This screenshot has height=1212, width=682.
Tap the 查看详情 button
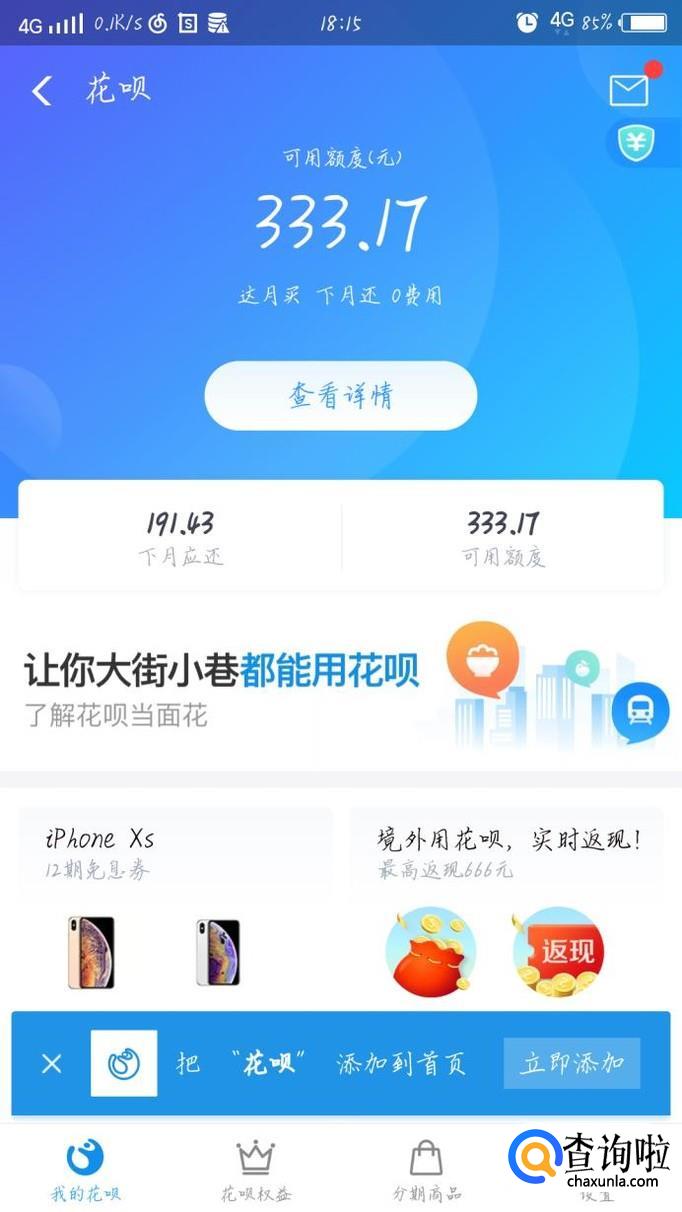340,396
